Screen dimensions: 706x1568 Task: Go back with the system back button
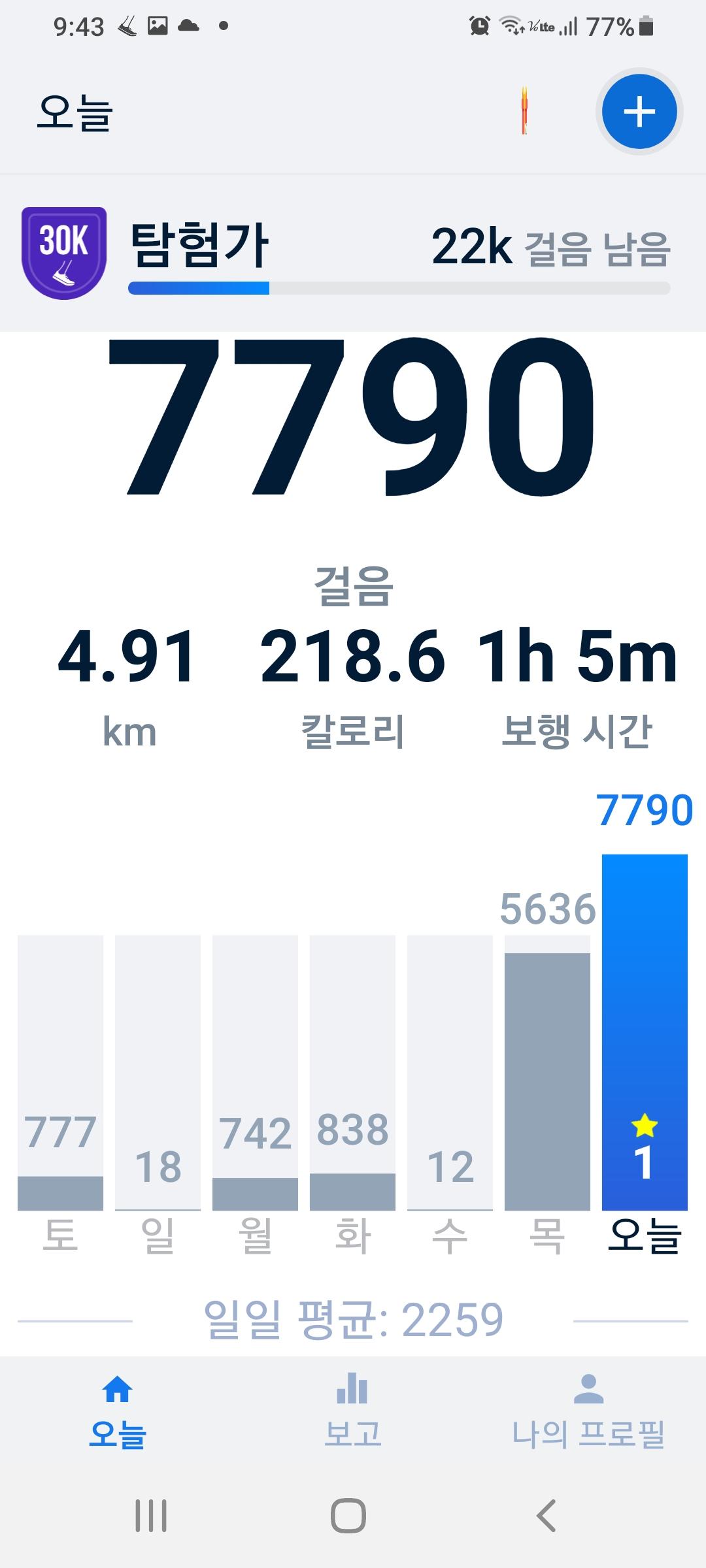[x=546, y=1516]
